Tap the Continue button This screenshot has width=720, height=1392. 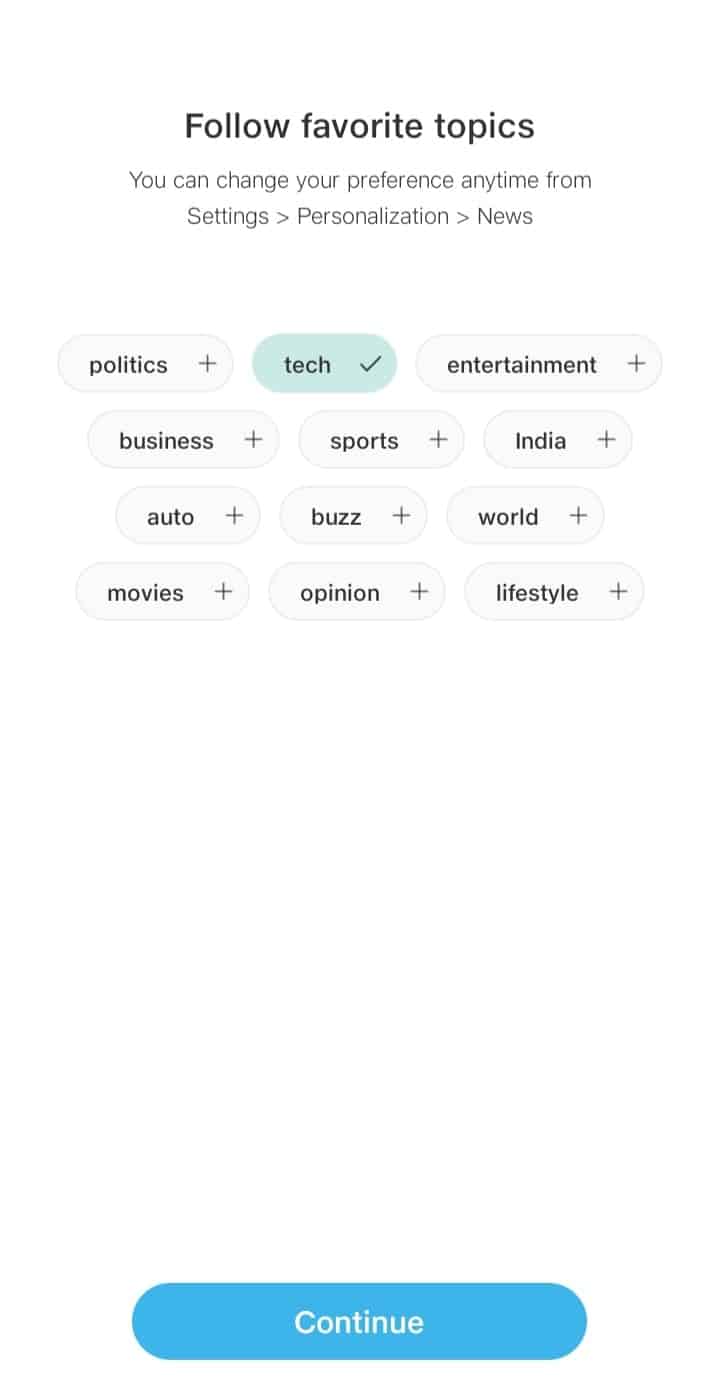pos(359,1321)
